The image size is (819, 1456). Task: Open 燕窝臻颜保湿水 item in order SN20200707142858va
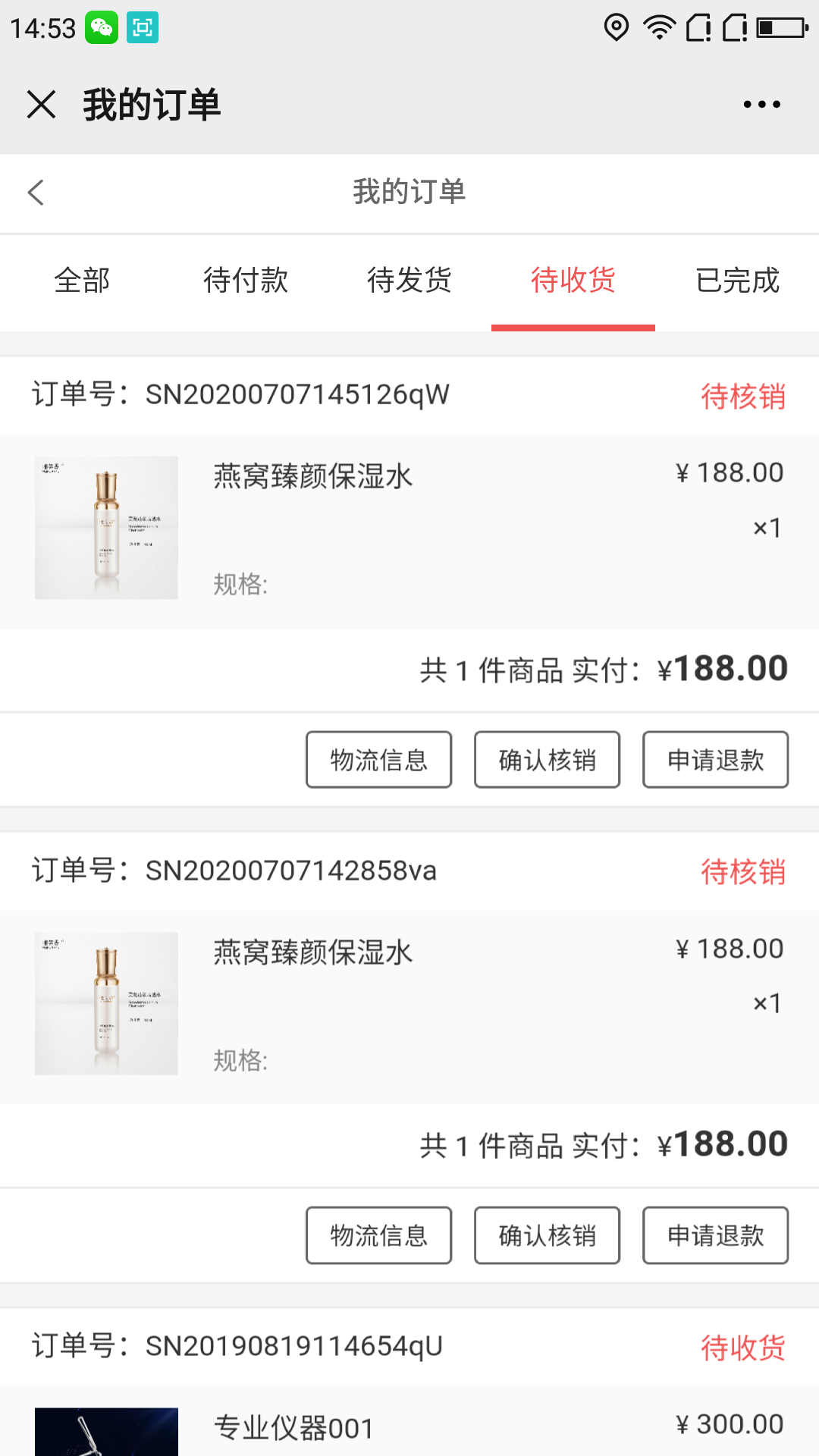(312, 953)
